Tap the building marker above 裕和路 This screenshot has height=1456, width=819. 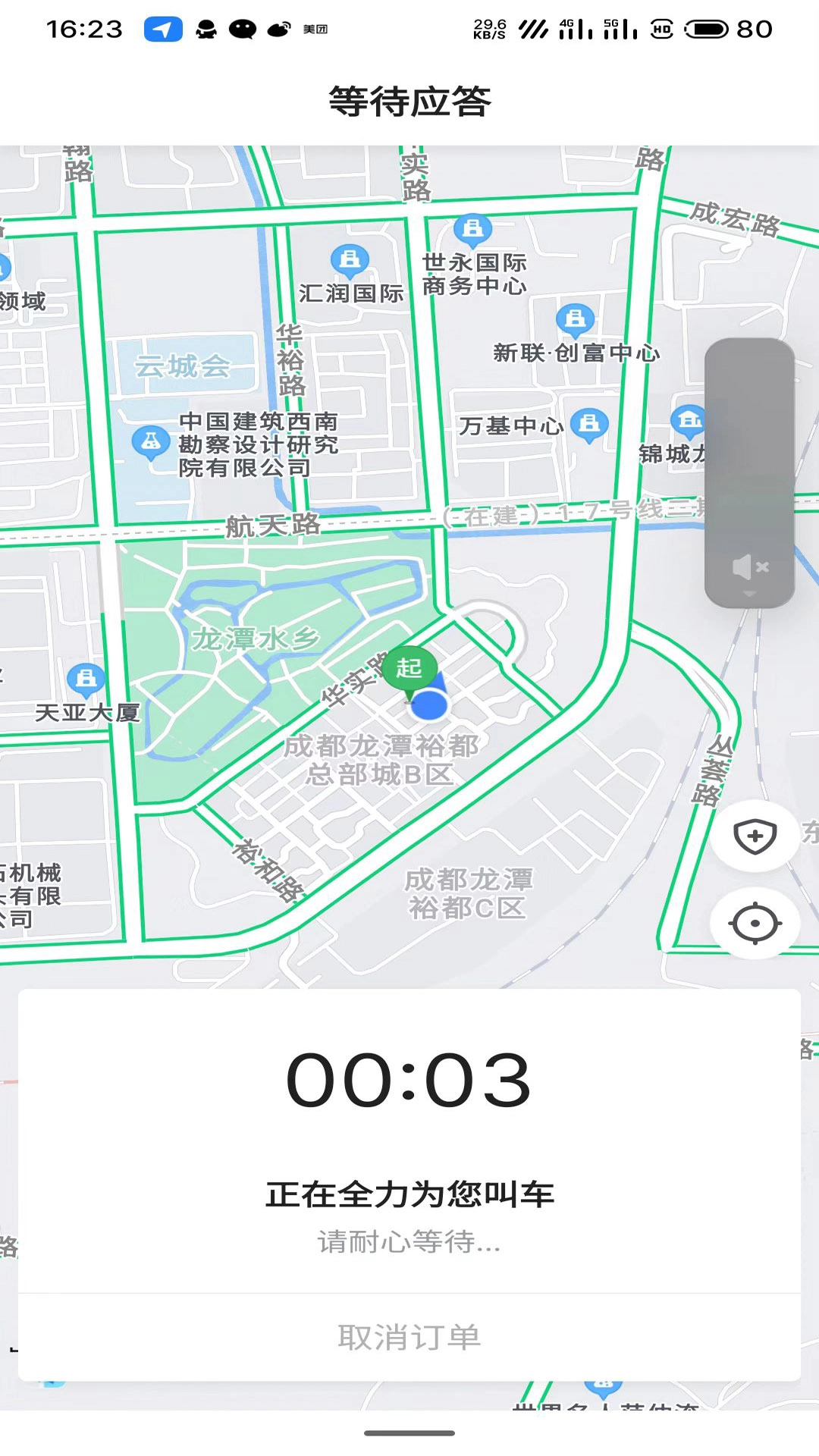point(86,677)
